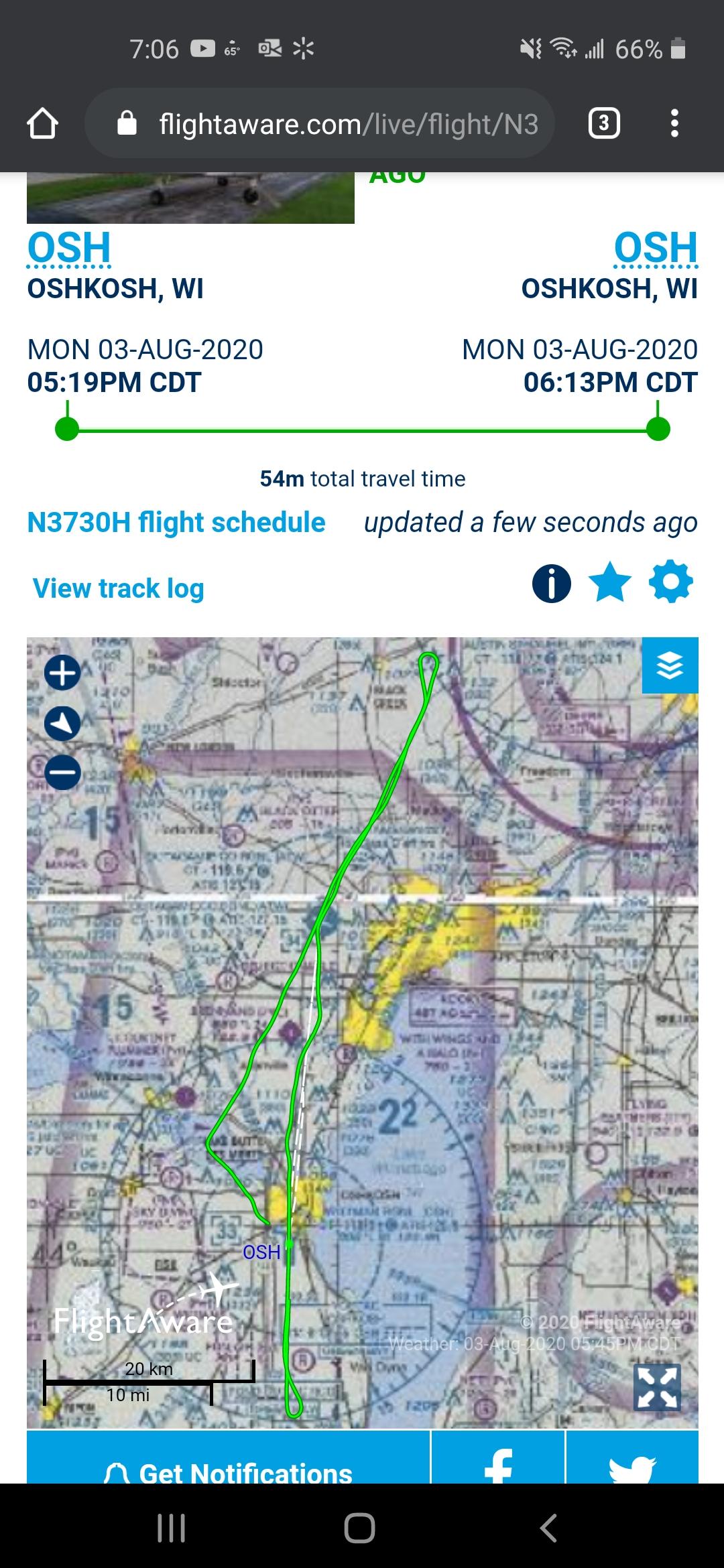Open the browser overflow menu
Image resolution: width=724 pixels, height=1568 pixels.
674,124
